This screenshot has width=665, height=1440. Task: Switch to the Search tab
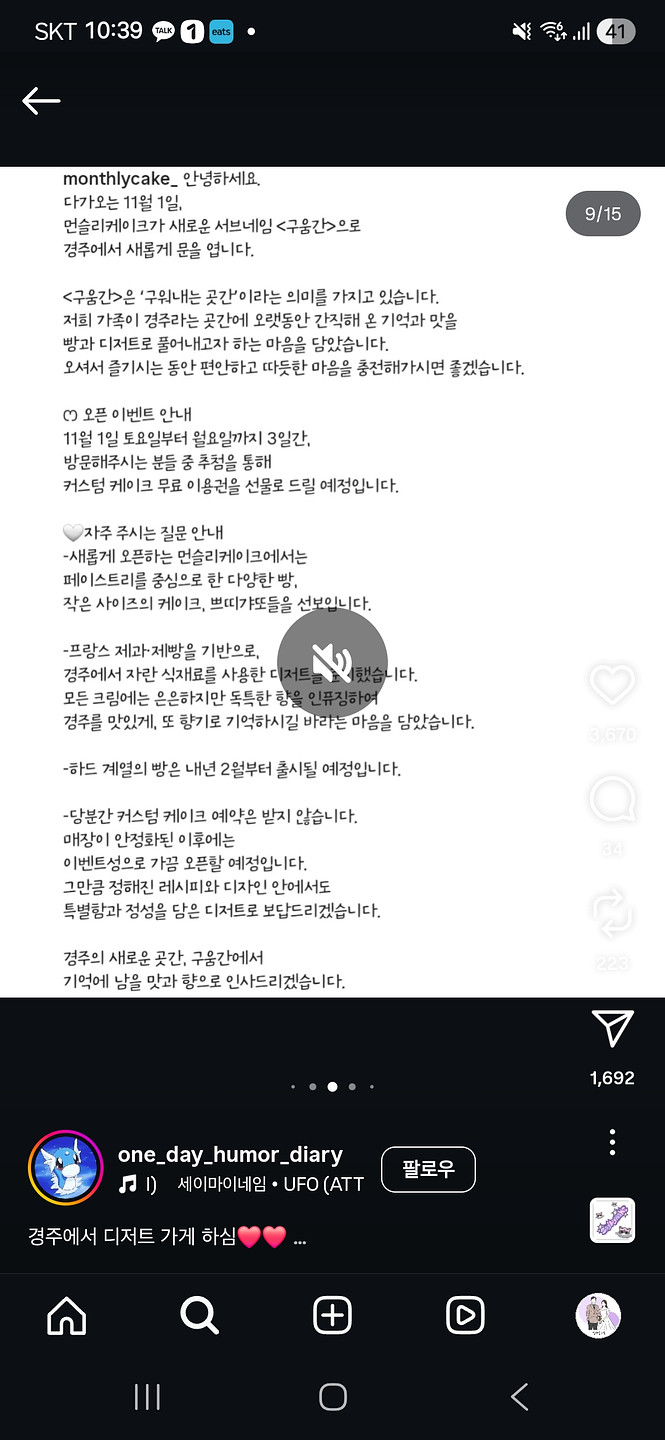(199, 1316)
